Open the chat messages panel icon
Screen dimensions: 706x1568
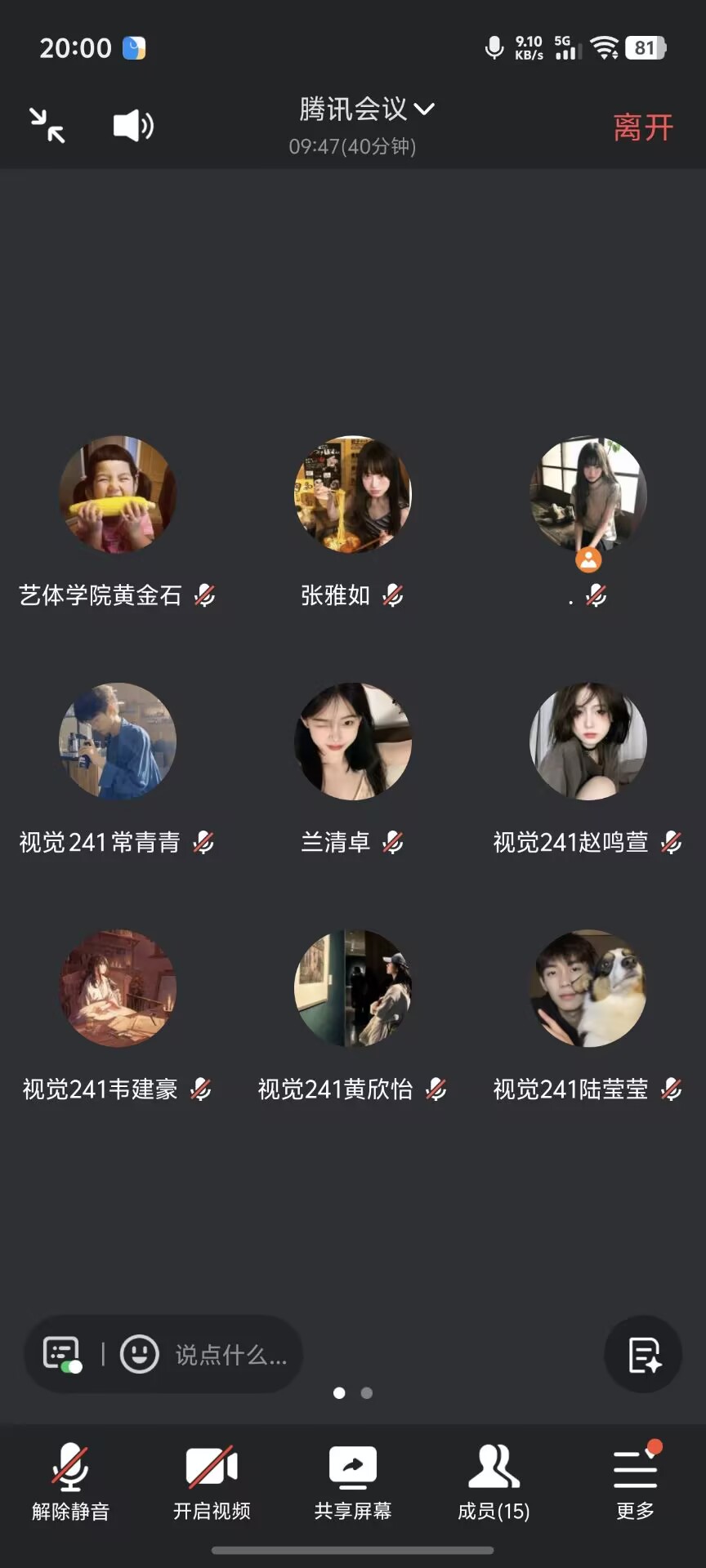62,1354
